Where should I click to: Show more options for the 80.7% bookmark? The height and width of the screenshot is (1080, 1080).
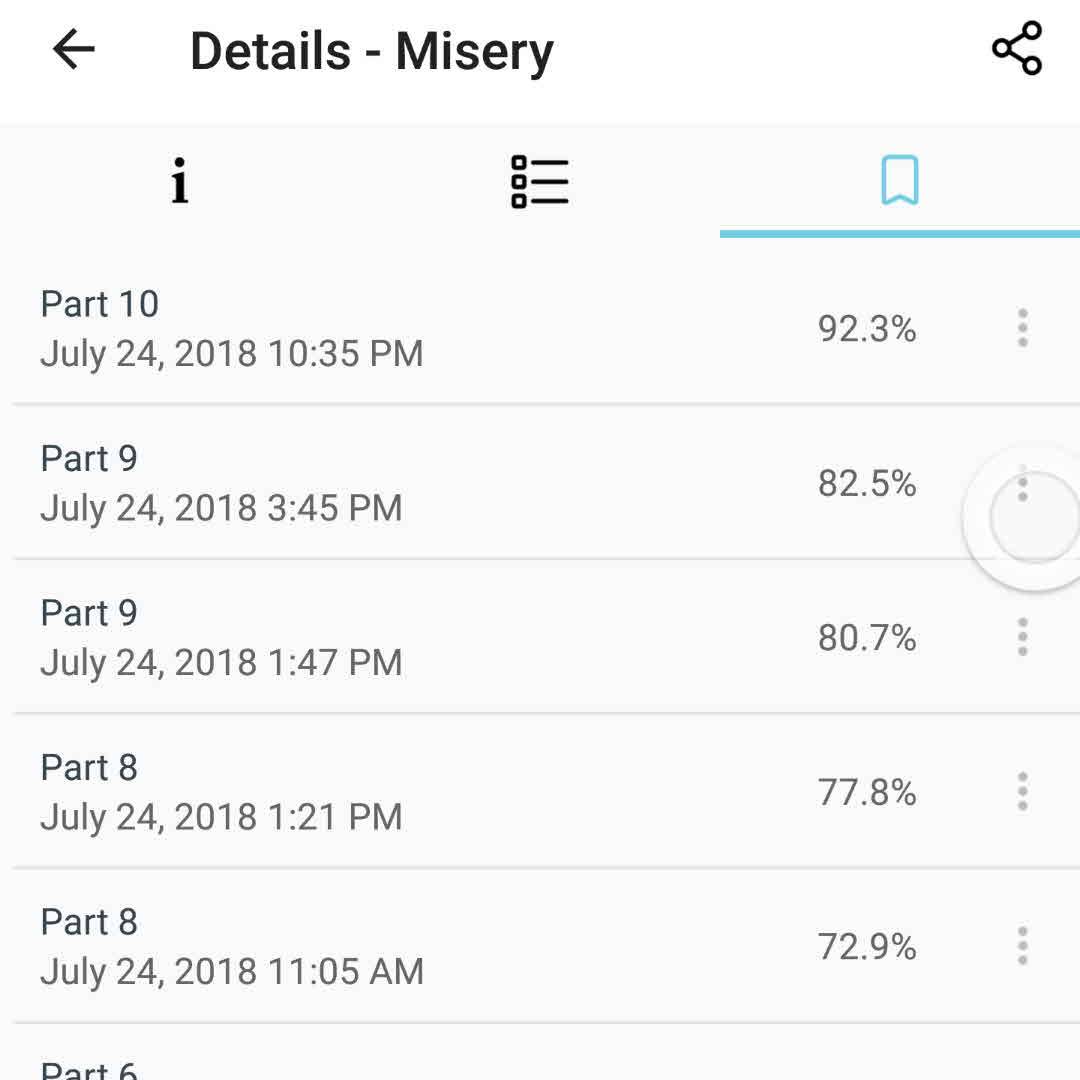1022,637
